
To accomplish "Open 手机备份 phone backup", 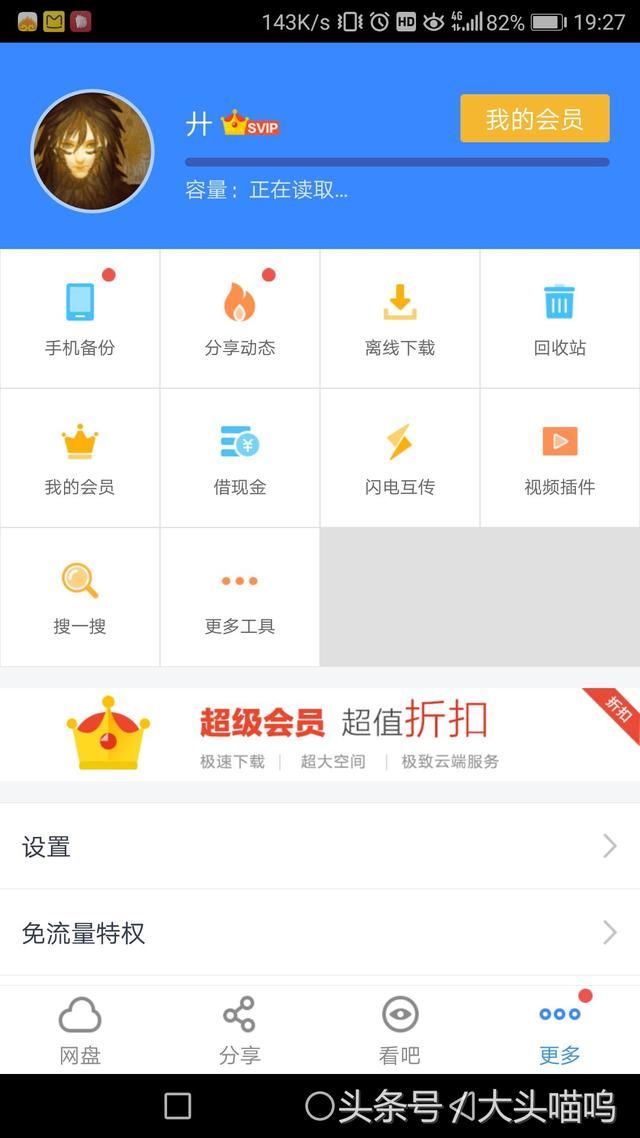I will [x=80, y=319].
